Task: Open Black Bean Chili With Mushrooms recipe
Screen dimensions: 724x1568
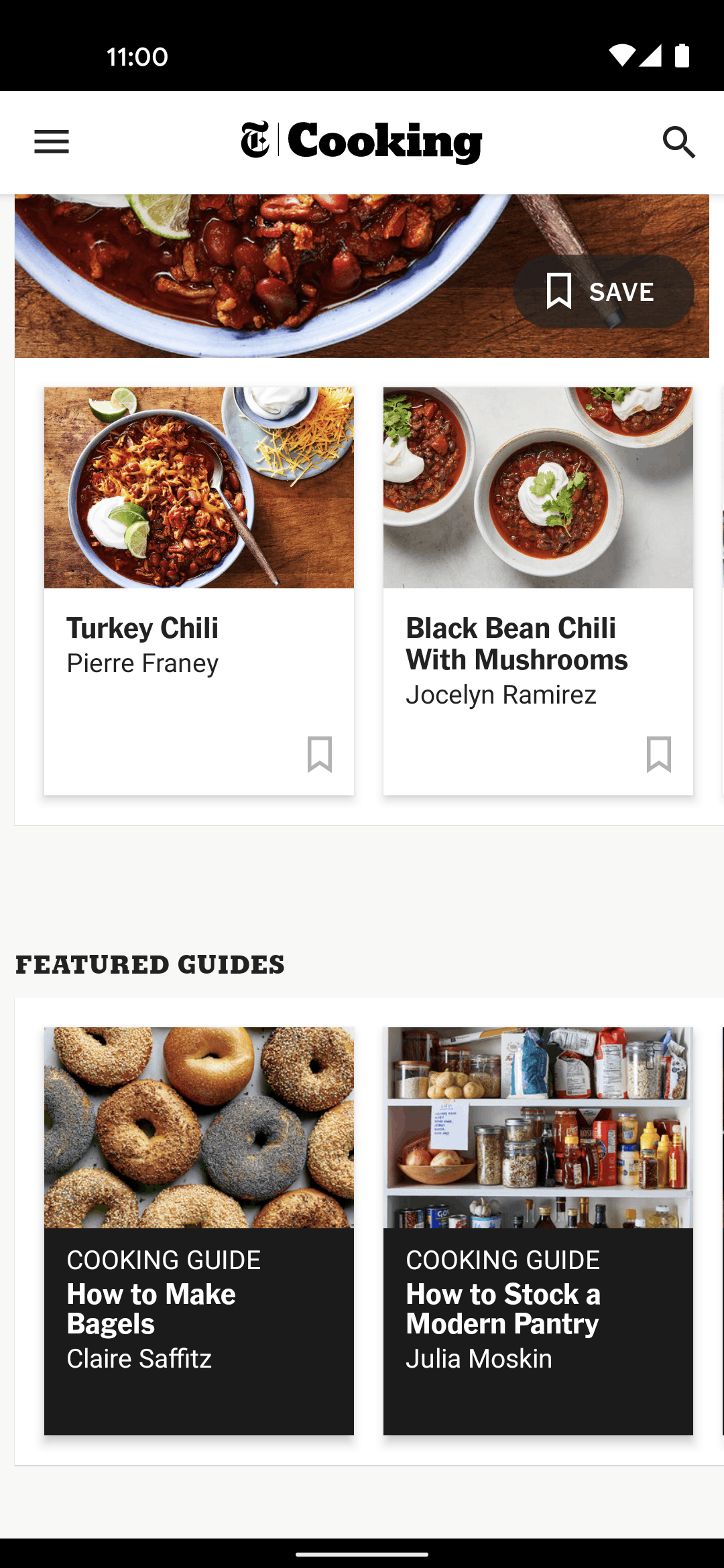Action: tap(538, 591)
